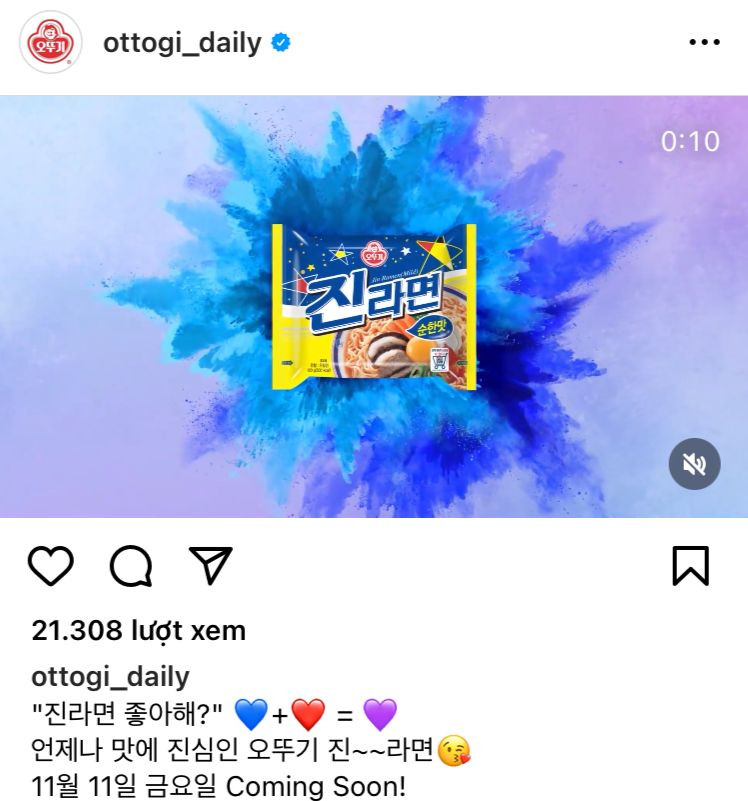Share this post via paper plane icon
The width and height of the screenshot is (748, 801).
210,566
